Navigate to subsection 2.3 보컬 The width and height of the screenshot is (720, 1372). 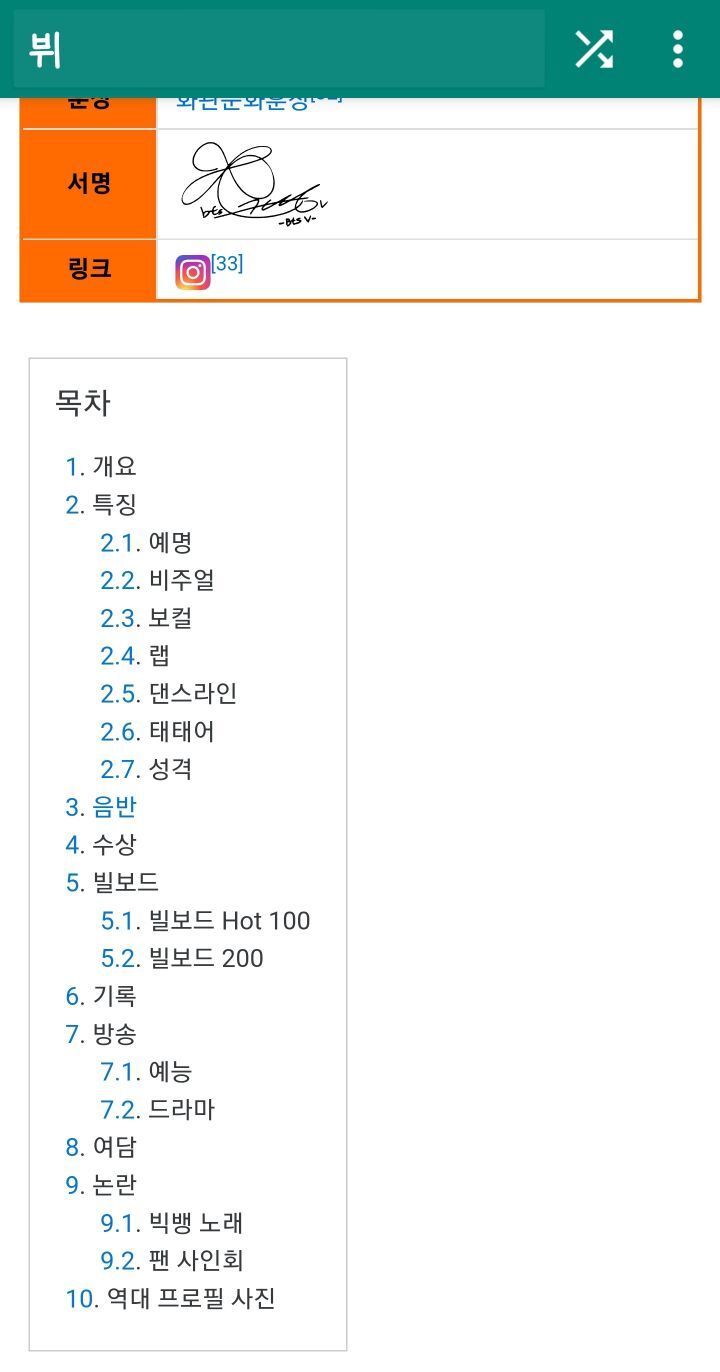(150, 618)
